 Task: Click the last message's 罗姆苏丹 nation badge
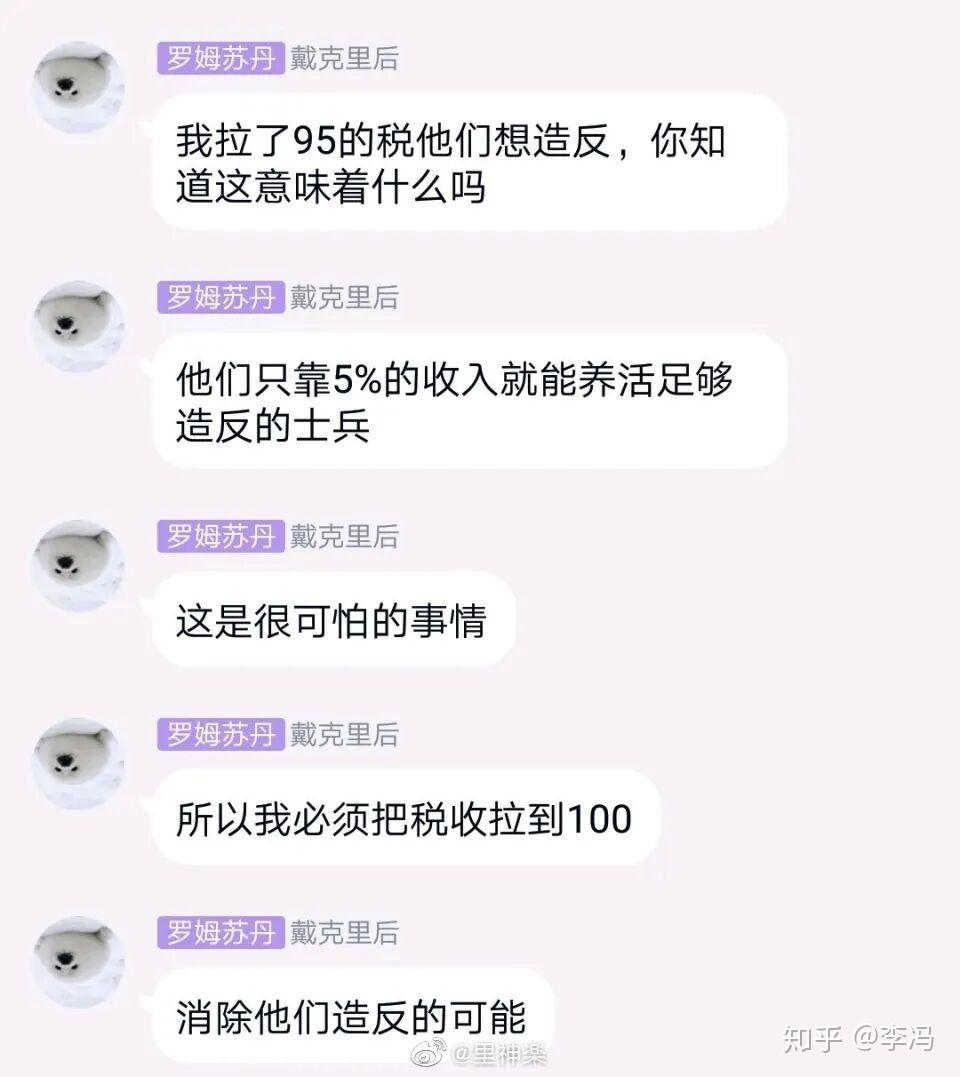coord(219,933)
